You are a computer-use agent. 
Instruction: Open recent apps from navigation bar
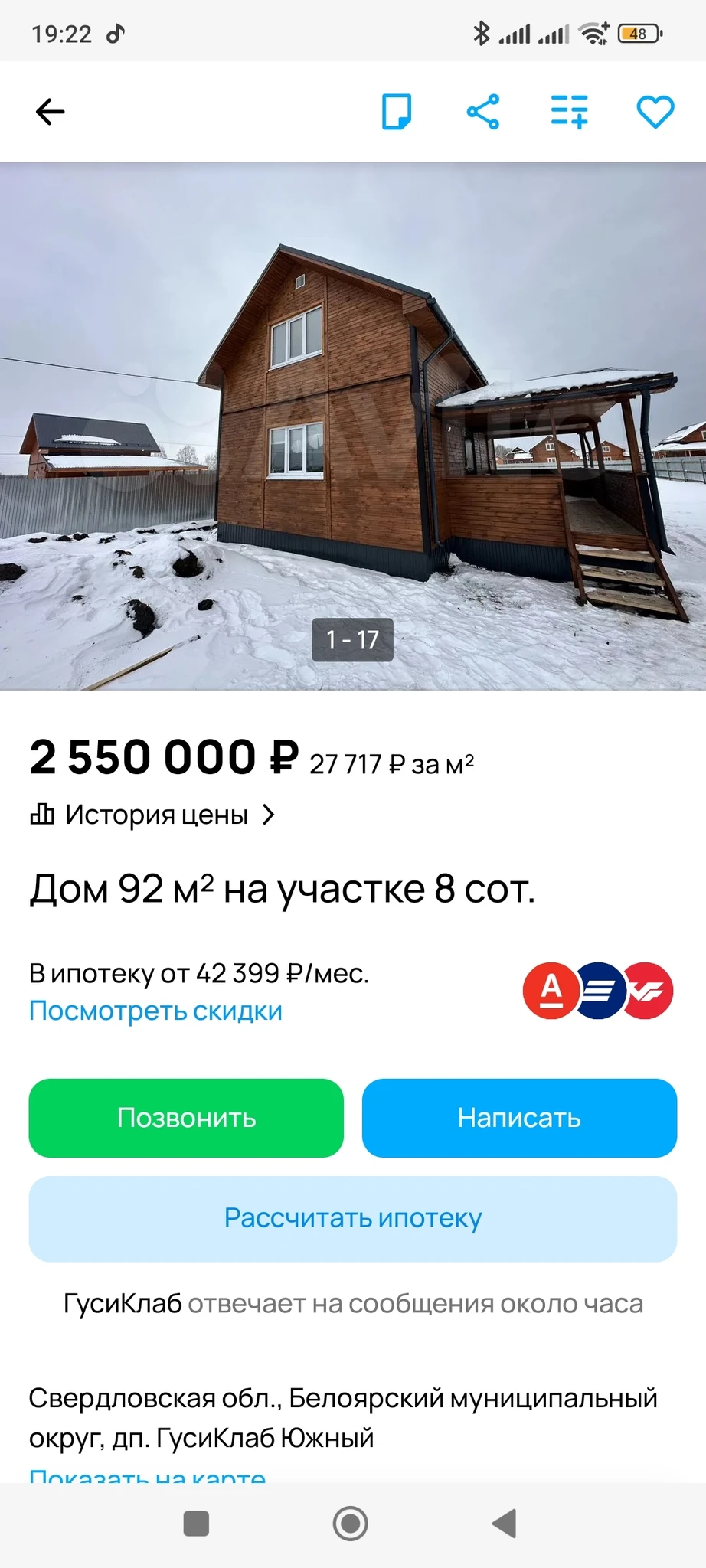coord(196,1524)
